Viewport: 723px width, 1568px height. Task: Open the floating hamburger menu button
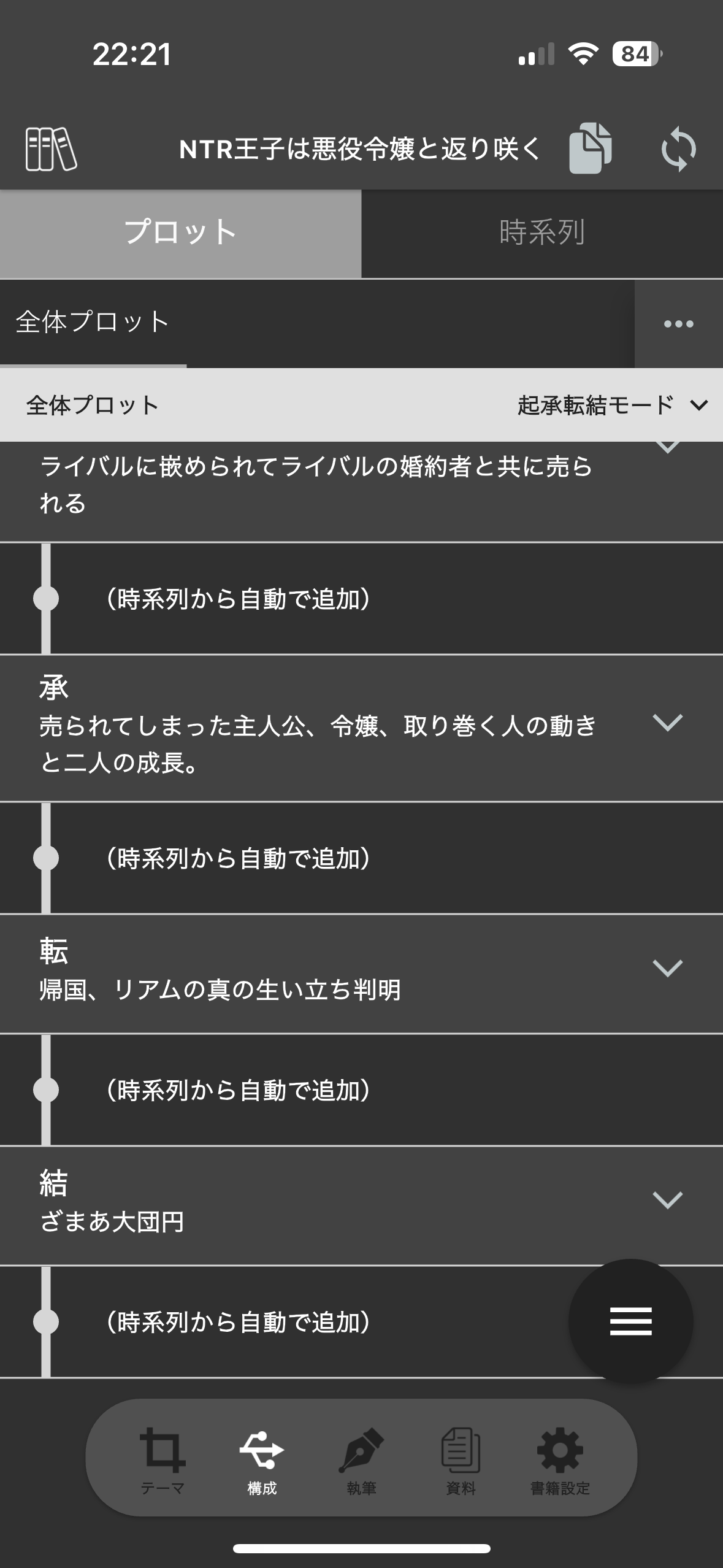click(630, 1320)
